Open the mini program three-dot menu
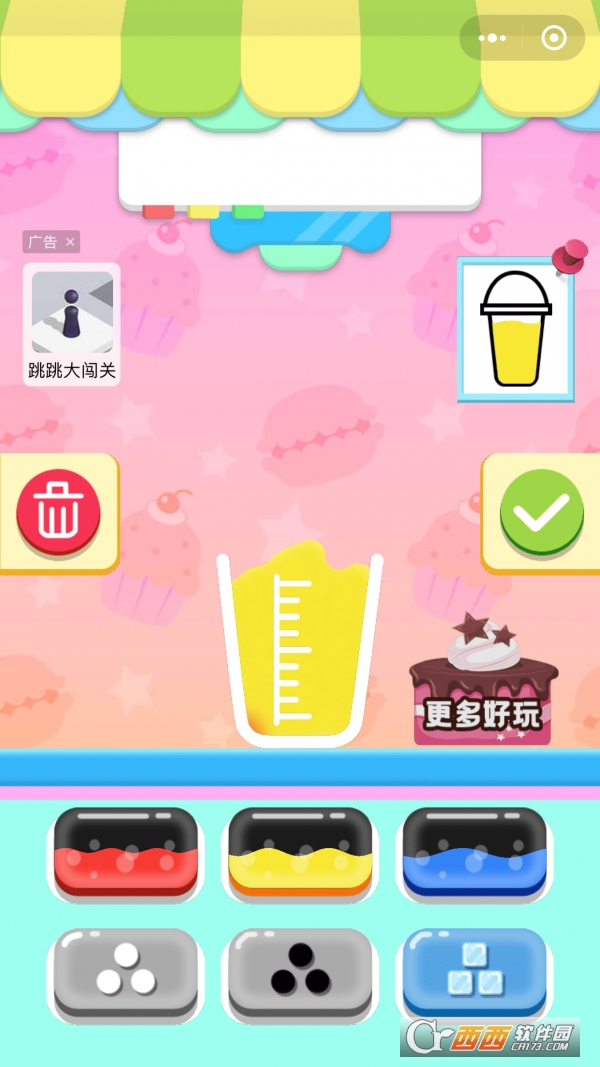 492,38
